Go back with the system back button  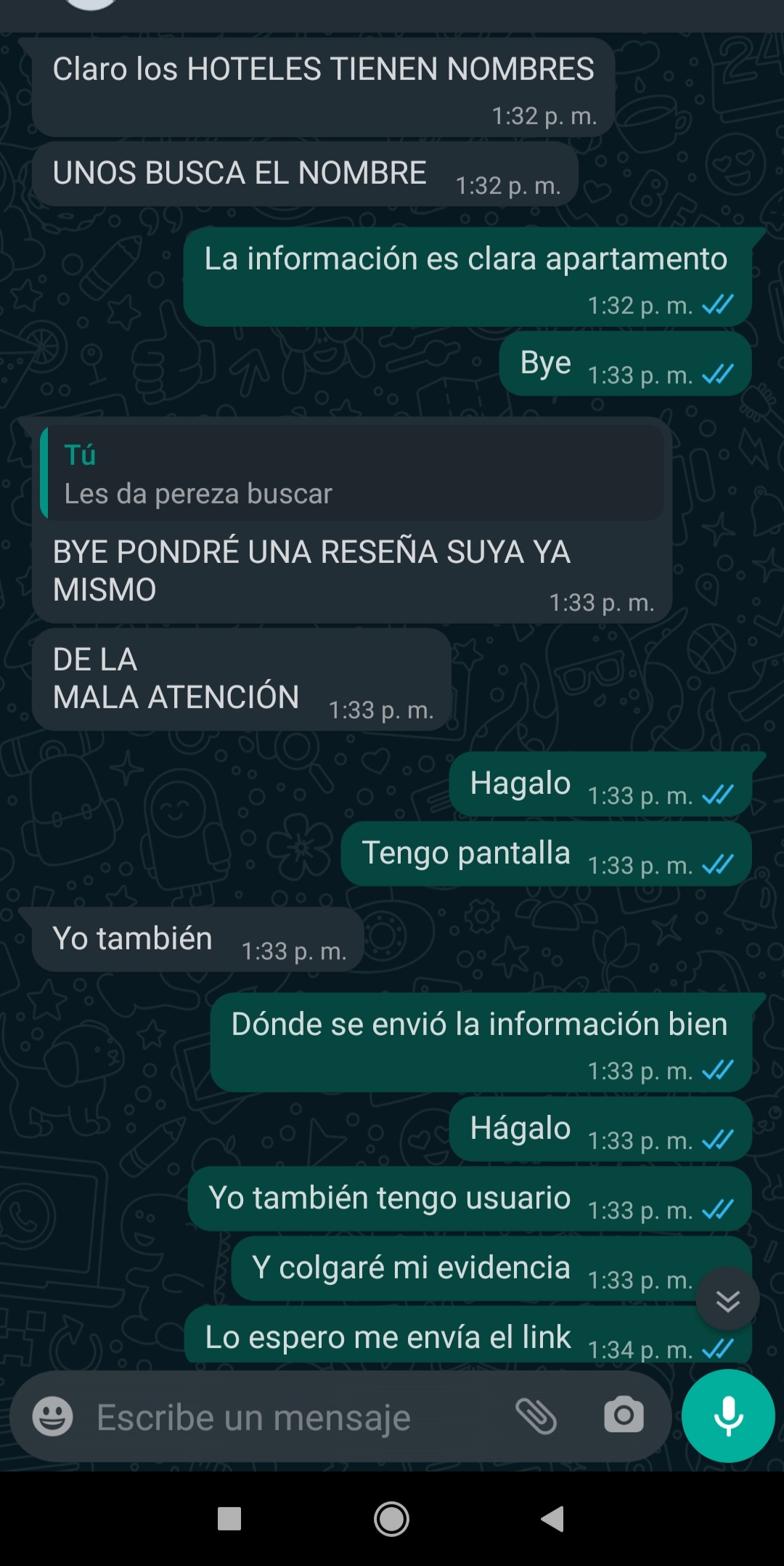[x=552, y=1519]
